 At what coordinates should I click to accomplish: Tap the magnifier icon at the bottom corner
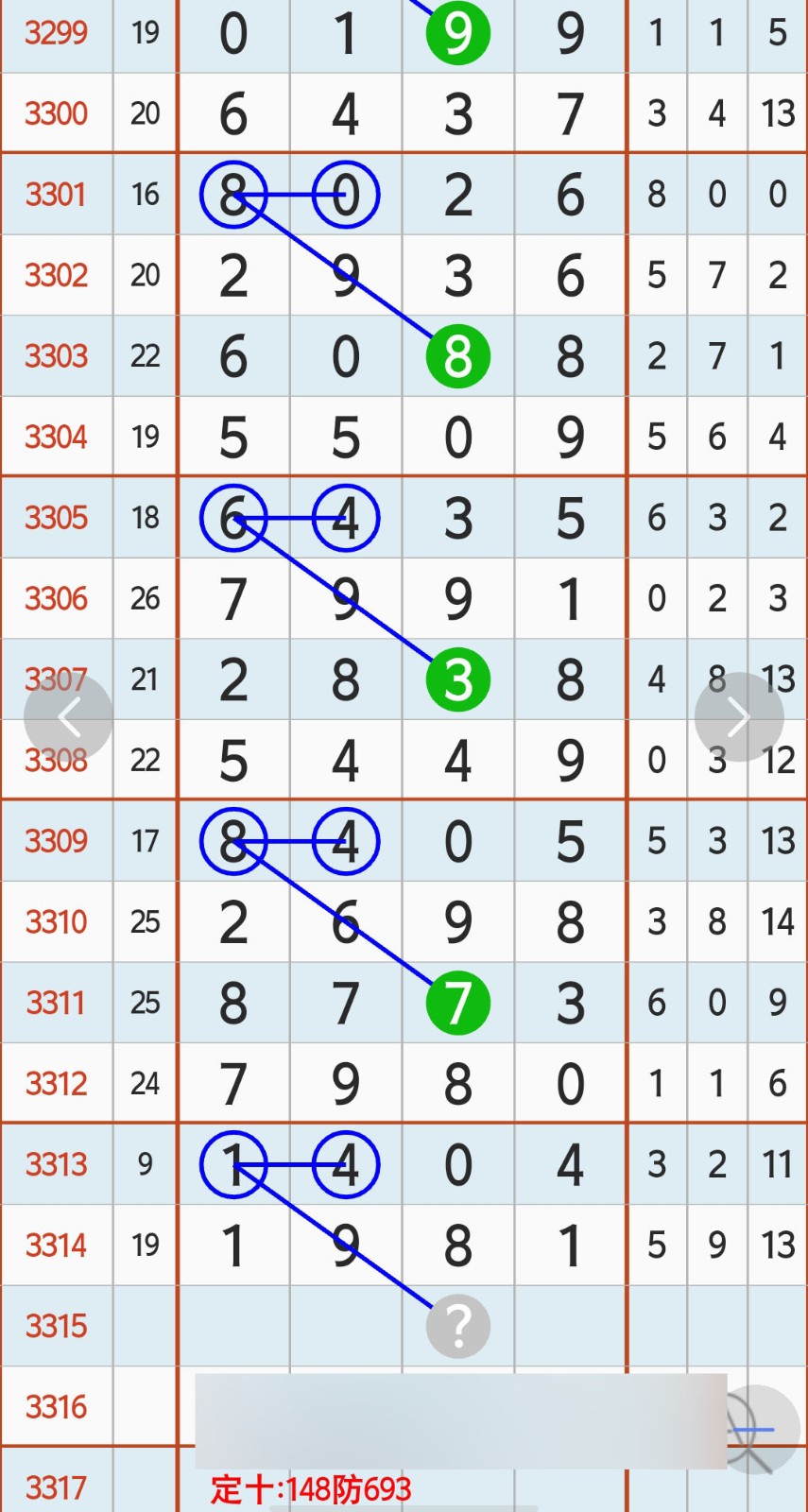(x=757, y=1429)
